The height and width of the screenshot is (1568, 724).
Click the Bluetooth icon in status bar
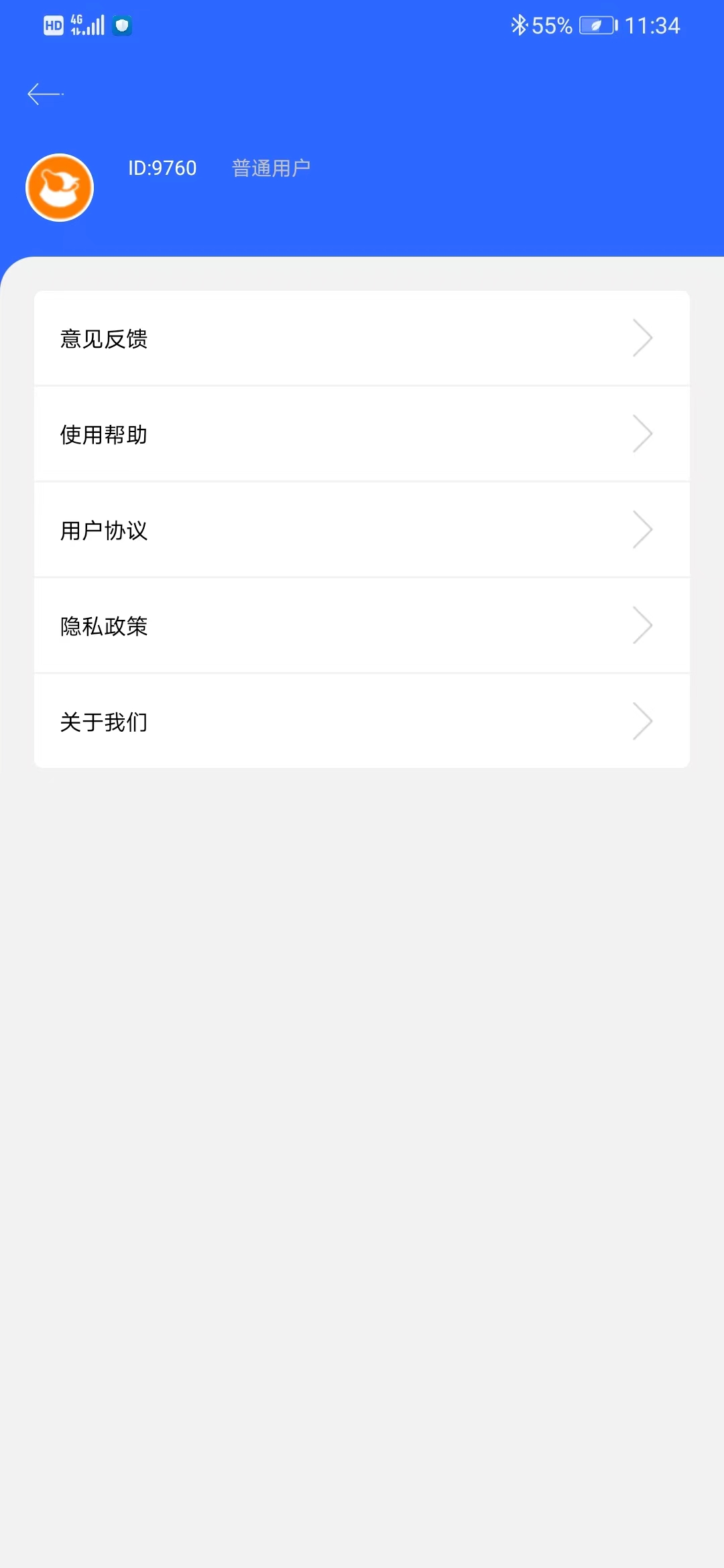(x=519, y=25)
